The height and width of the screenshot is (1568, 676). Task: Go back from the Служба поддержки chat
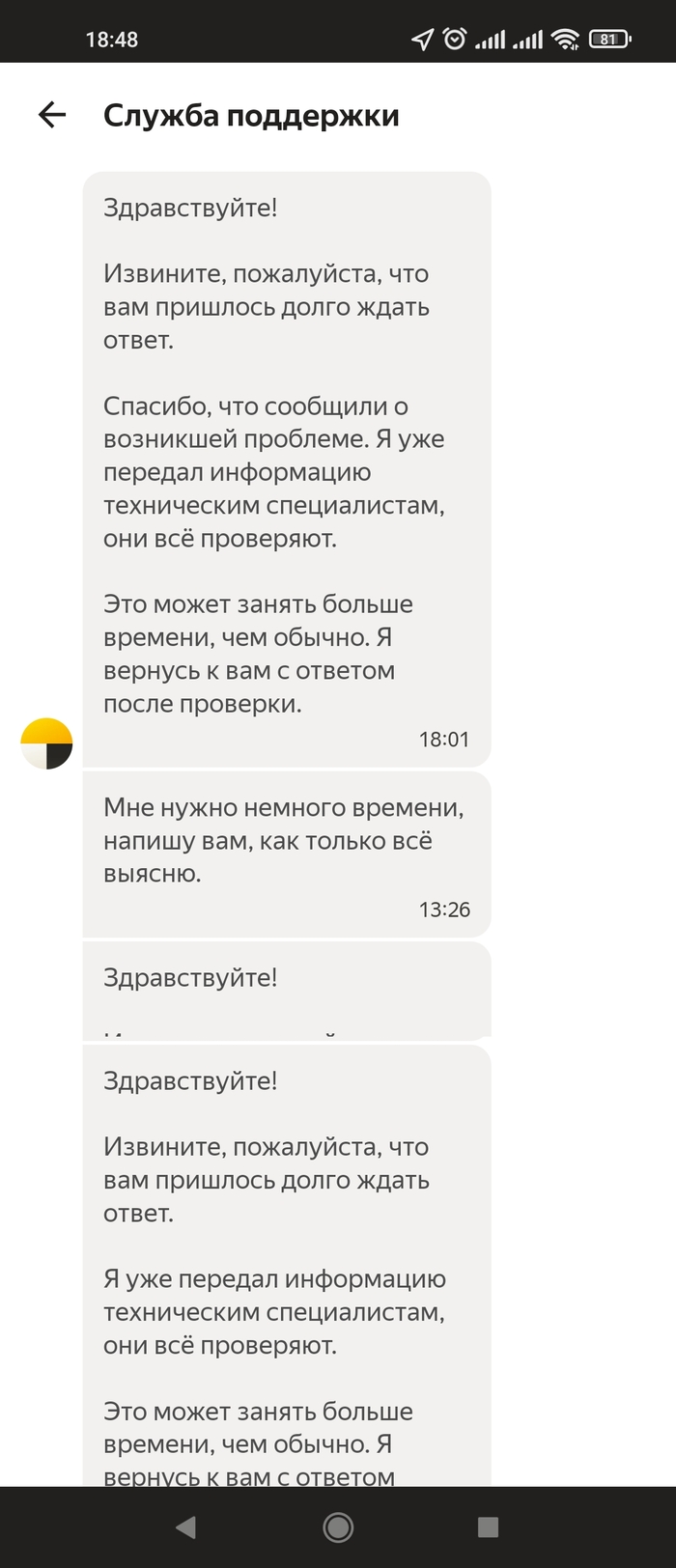52,115
